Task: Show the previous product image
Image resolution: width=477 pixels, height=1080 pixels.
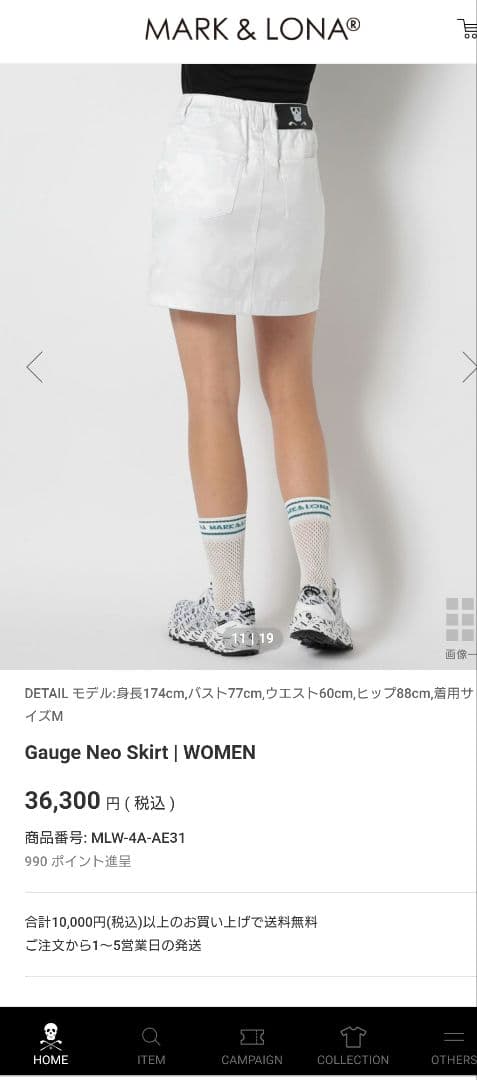Action: pyautogui.click(x=34, y=367)
